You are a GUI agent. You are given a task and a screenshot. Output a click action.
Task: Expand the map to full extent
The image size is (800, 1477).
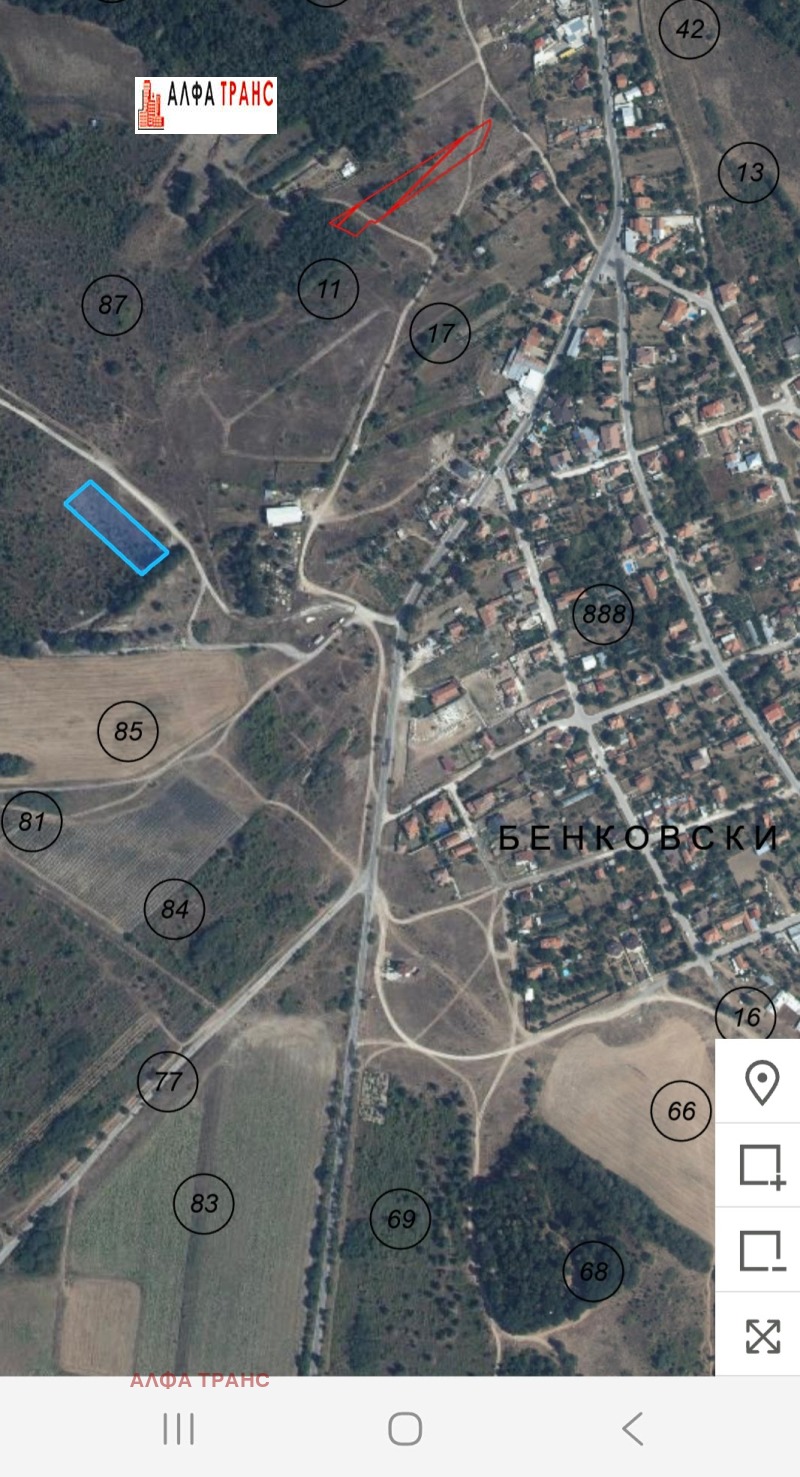[x=762, y=1335]
